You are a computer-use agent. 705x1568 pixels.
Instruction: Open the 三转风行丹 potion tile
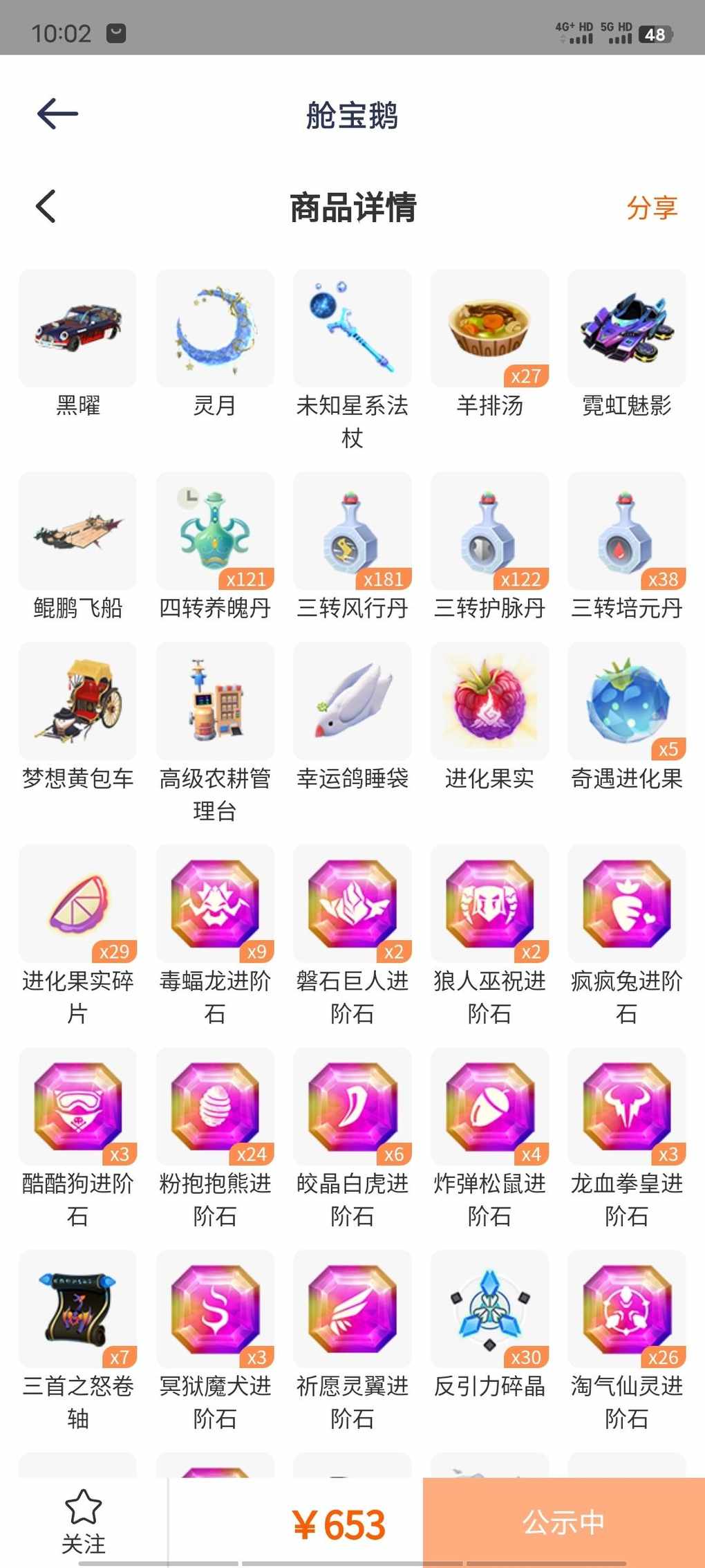click(352, 531)
